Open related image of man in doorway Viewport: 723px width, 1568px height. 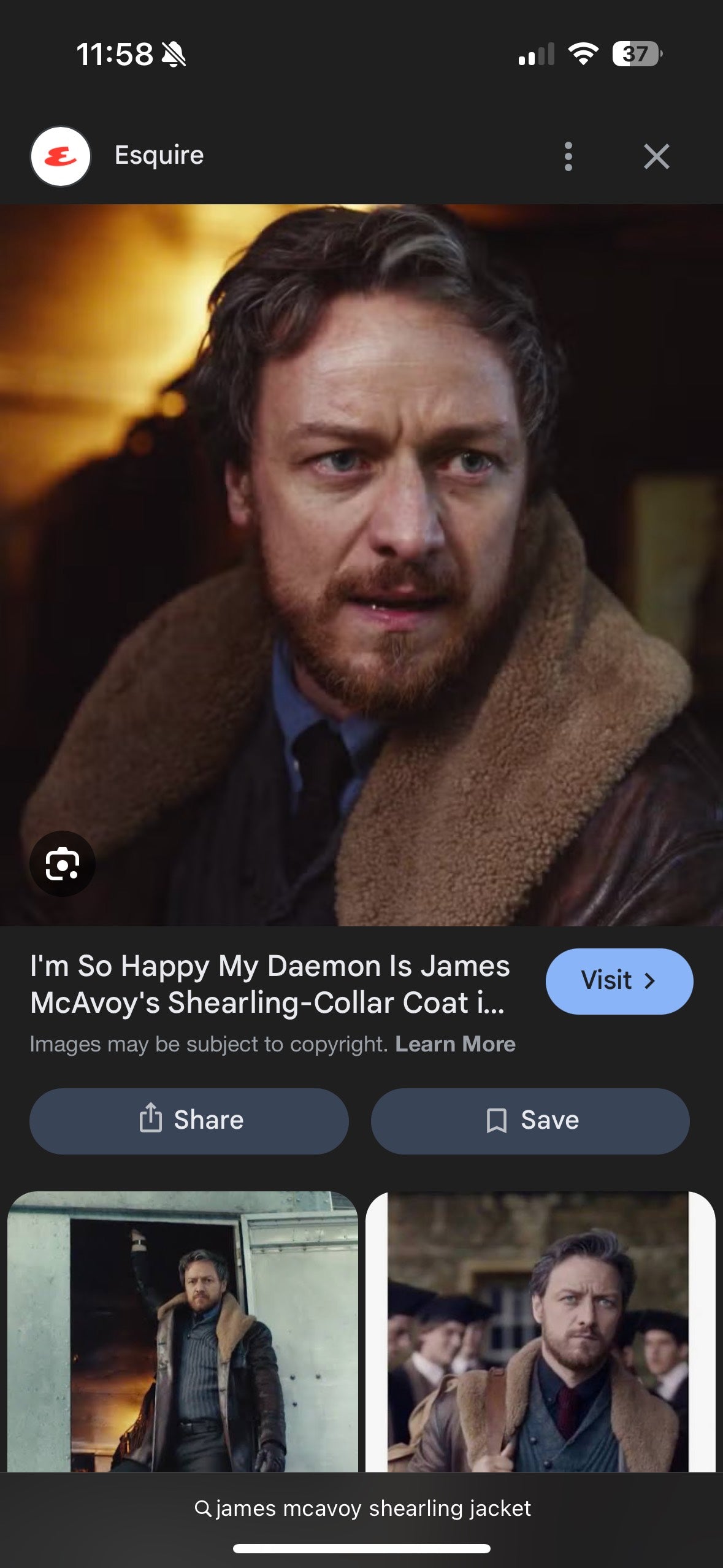click(x=182, y=1331)
